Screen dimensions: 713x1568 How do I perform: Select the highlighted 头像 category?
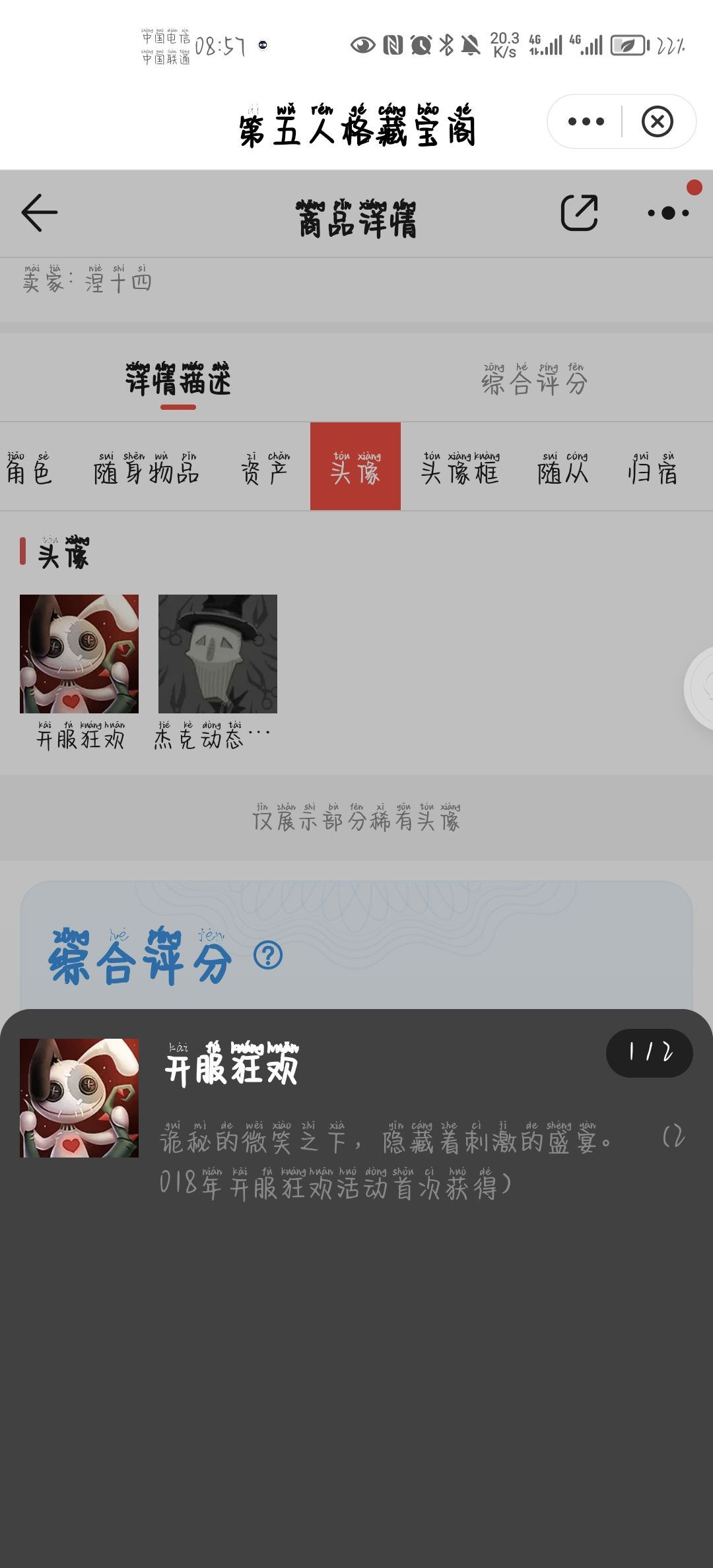[356, 470]
